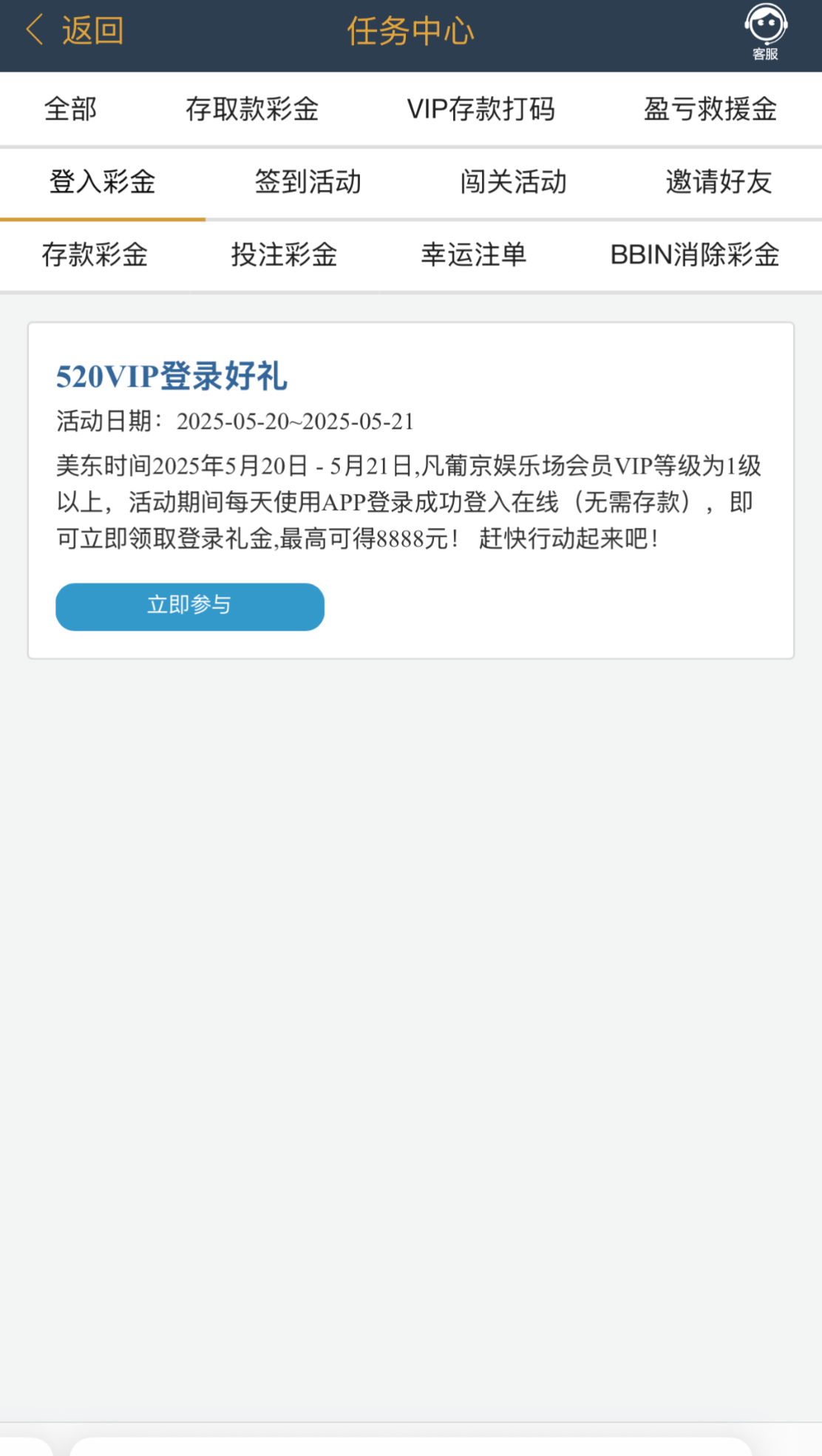
Task: Show the 盈亏救援金 tab
Action: point(710,109)
